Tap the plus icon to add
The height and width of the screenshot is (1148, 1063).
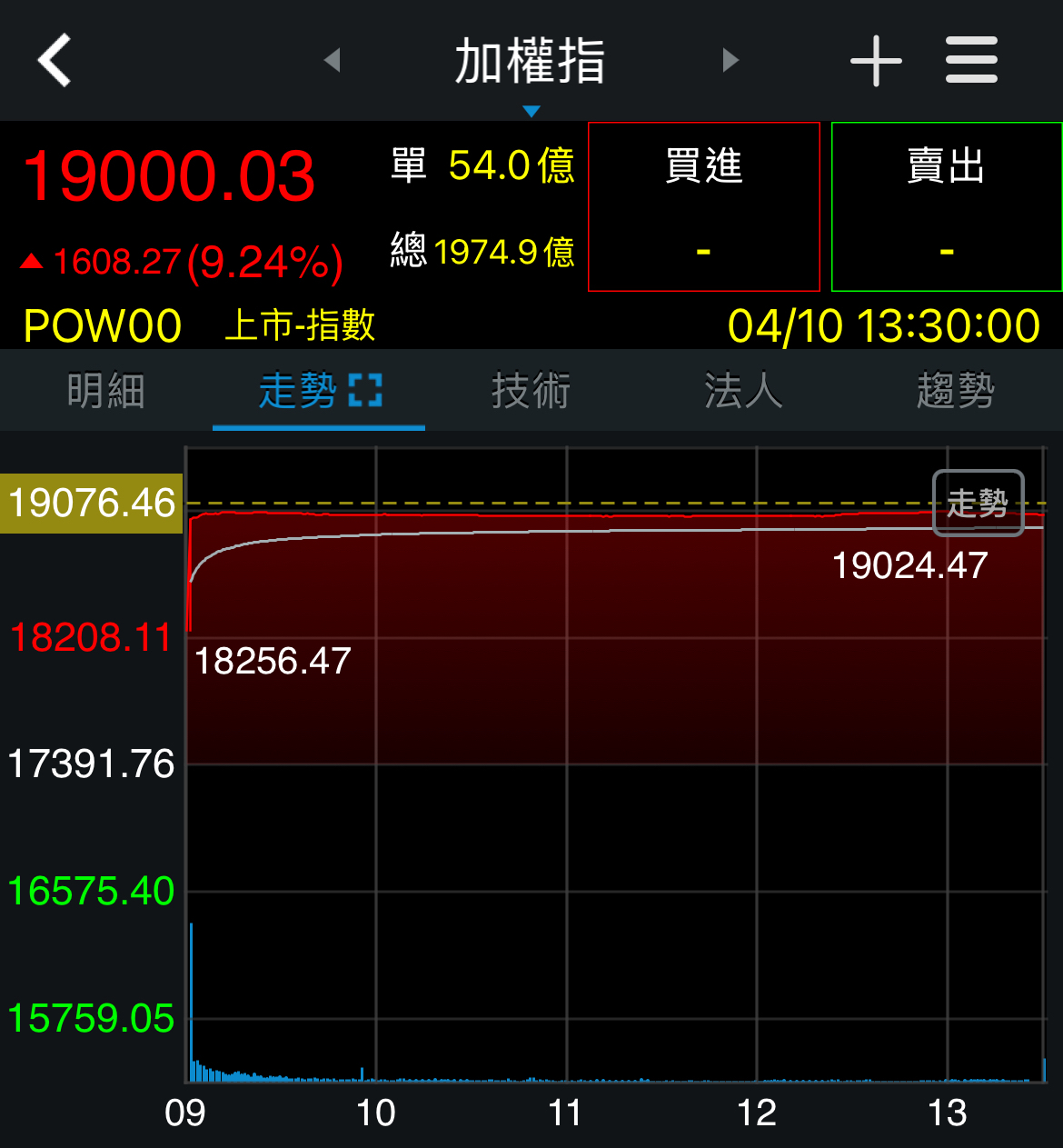click(876, 61)
